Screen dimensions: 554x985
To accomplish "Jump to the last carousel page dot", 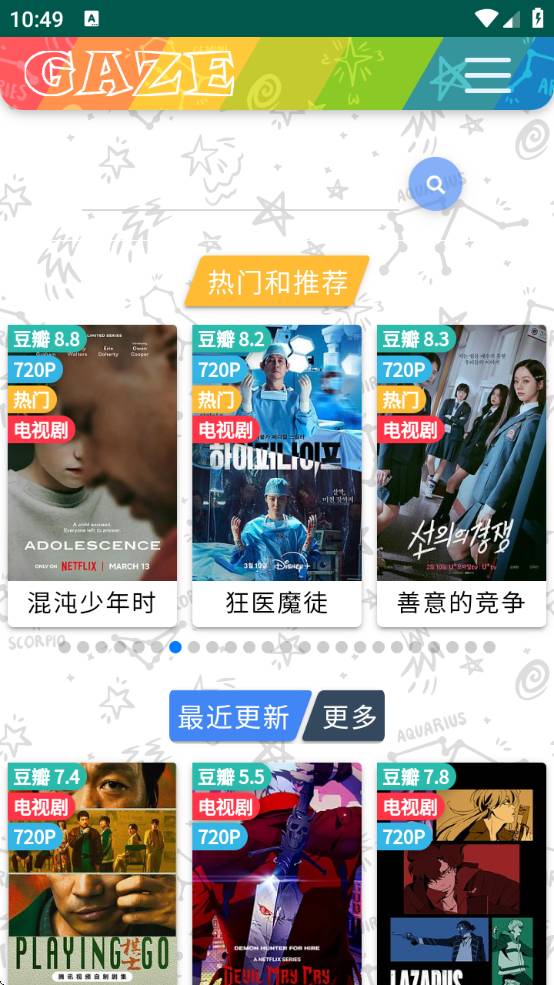I will coord(489,647).
